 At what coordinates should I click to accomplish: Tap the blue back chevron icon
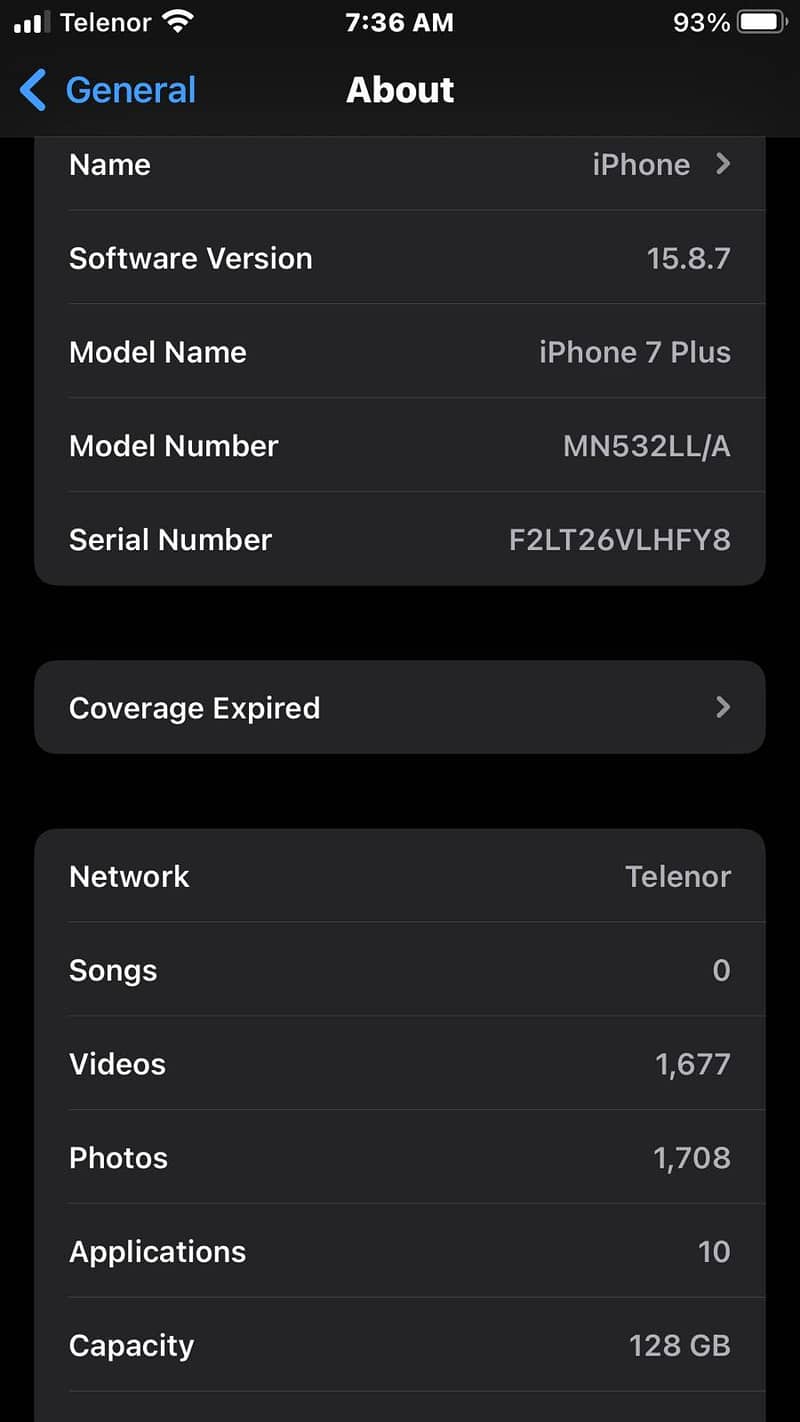point(31,90)
